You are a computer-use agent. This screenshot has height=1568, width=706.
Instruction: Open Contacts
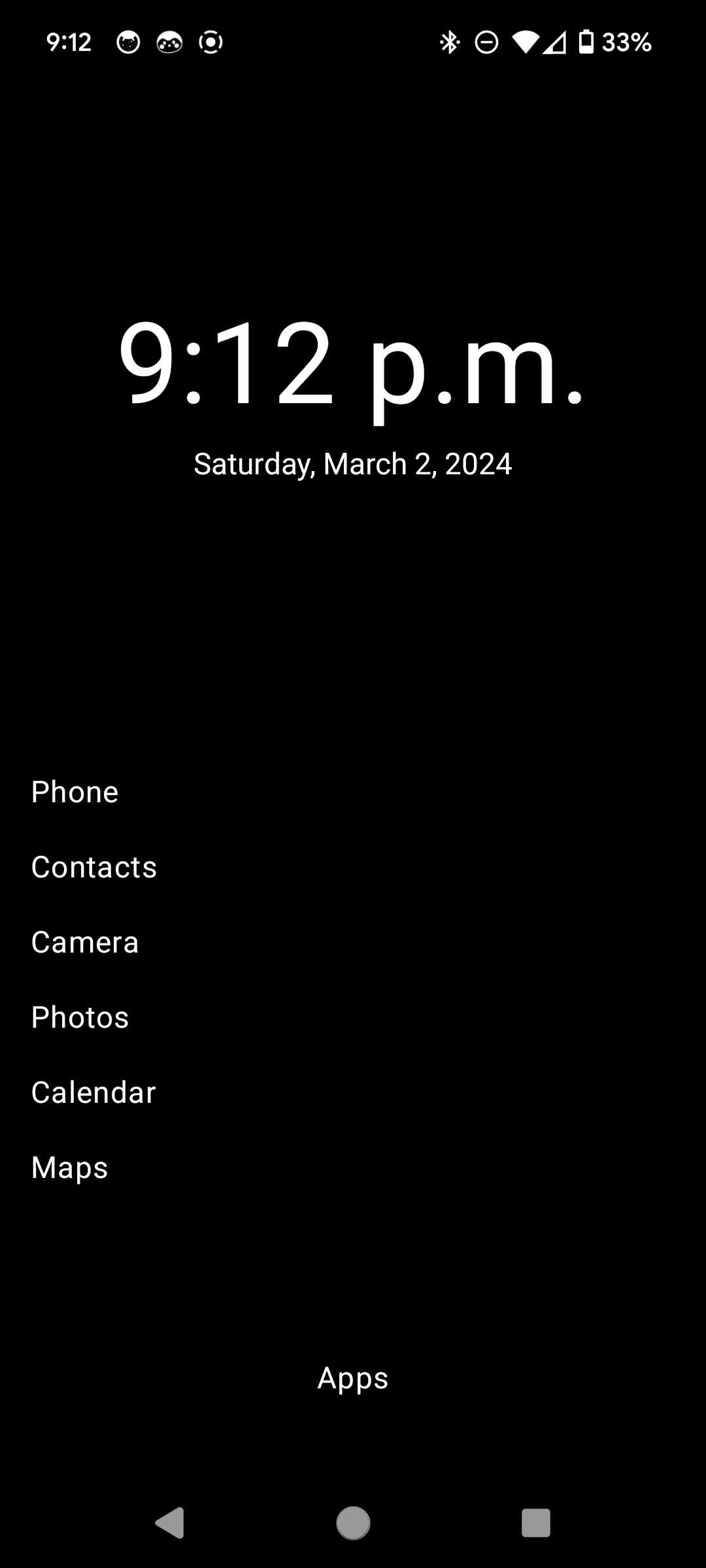point(93,866)
